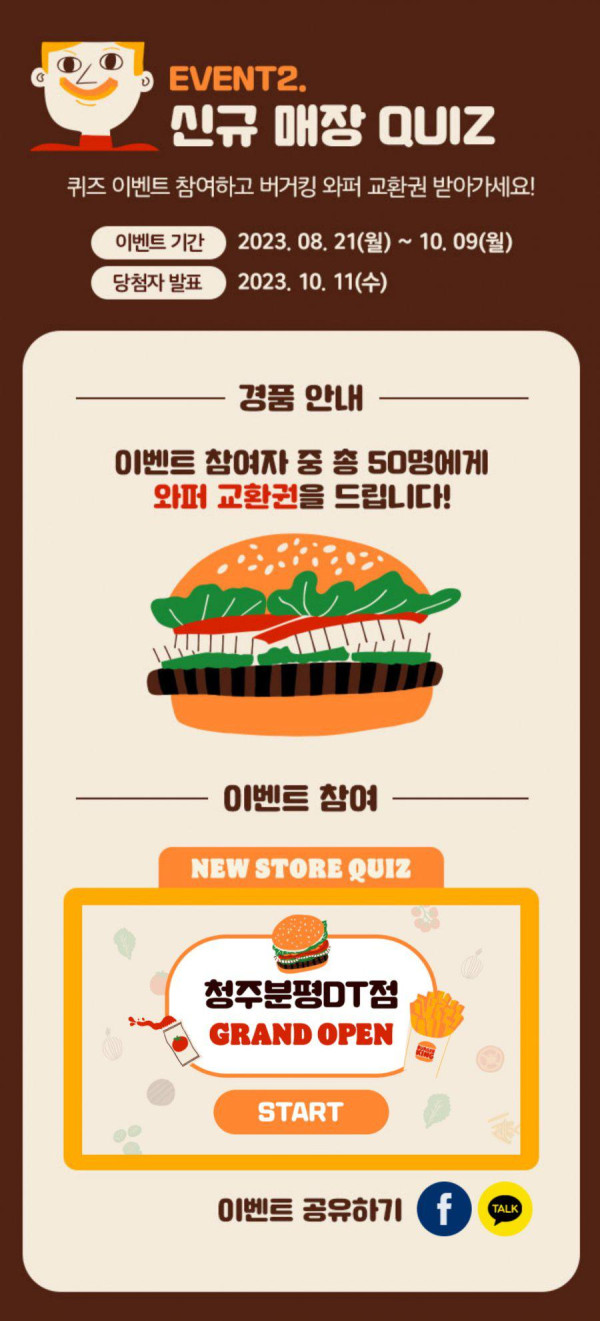Share the event on Facebook
This screenshot has height=1321, width=600.
pyautogui.click(x=445, y=1209)
